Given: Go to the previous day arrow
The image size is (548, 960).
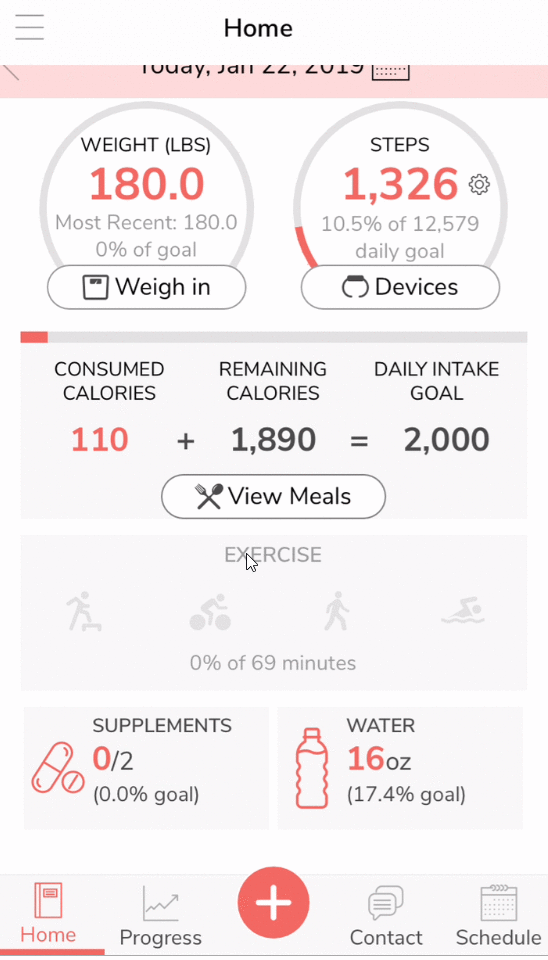Looking at the screenshot, I should (10, 72).
